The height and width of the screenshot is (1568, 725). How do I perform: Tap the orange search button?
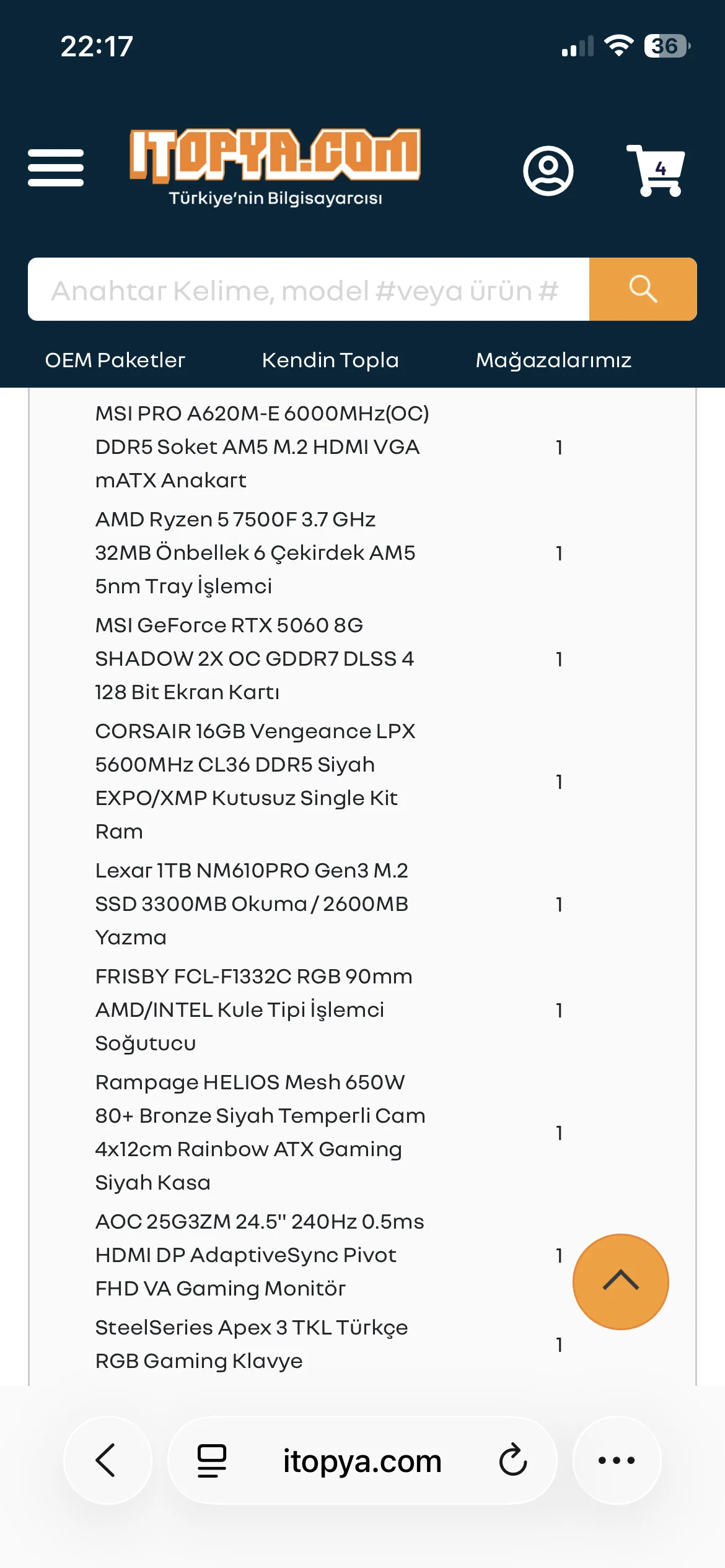point(643,289)
